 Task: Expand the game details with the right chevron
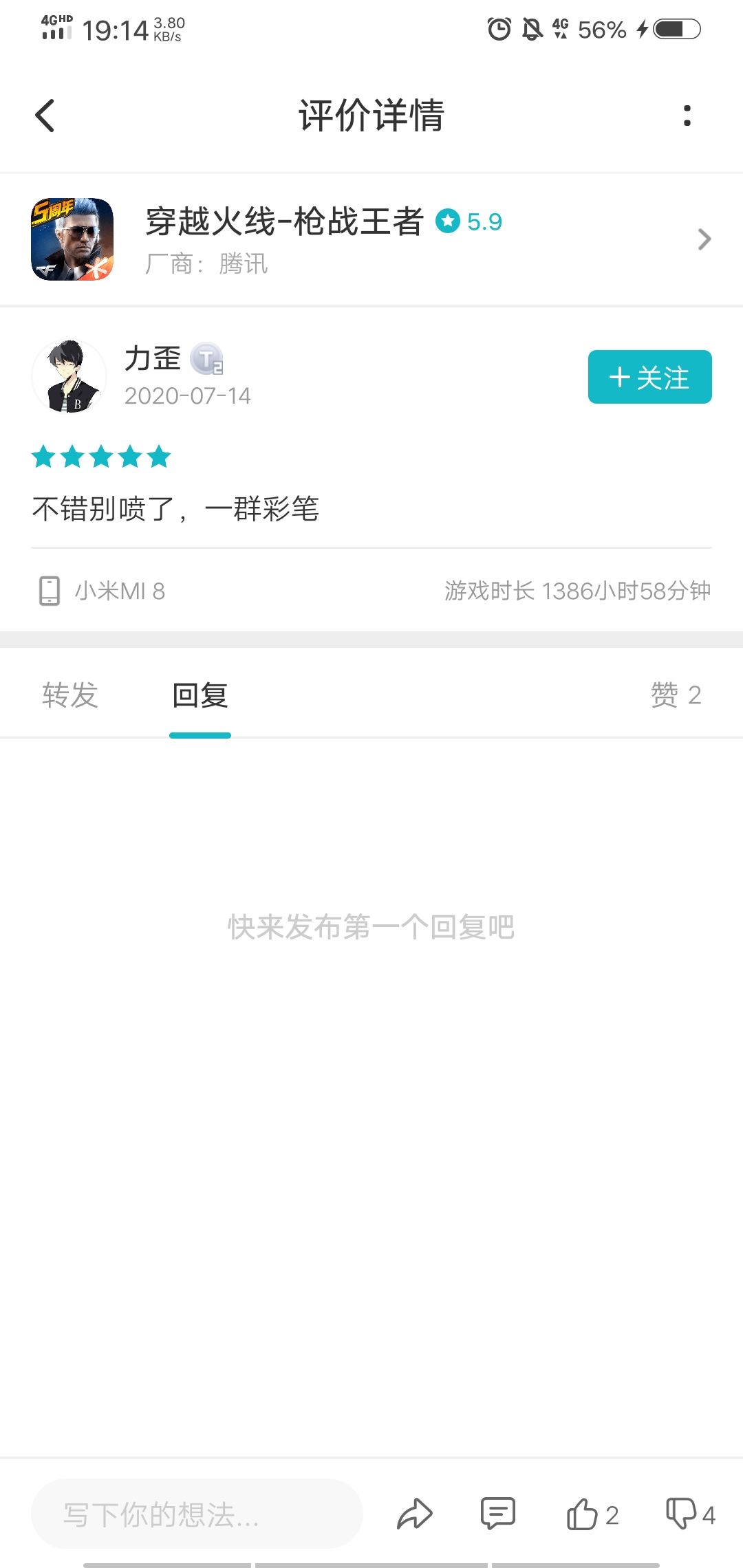(x=704, y=239)
